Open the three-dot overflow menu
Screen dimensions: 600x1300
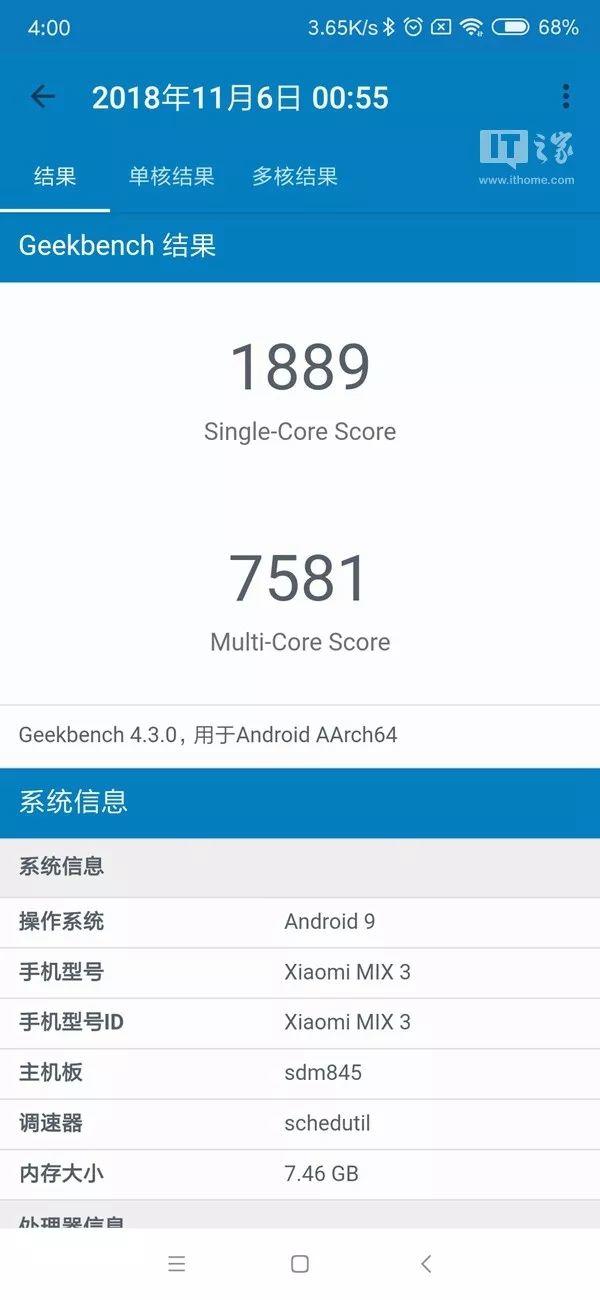click(x=565, y=96)
